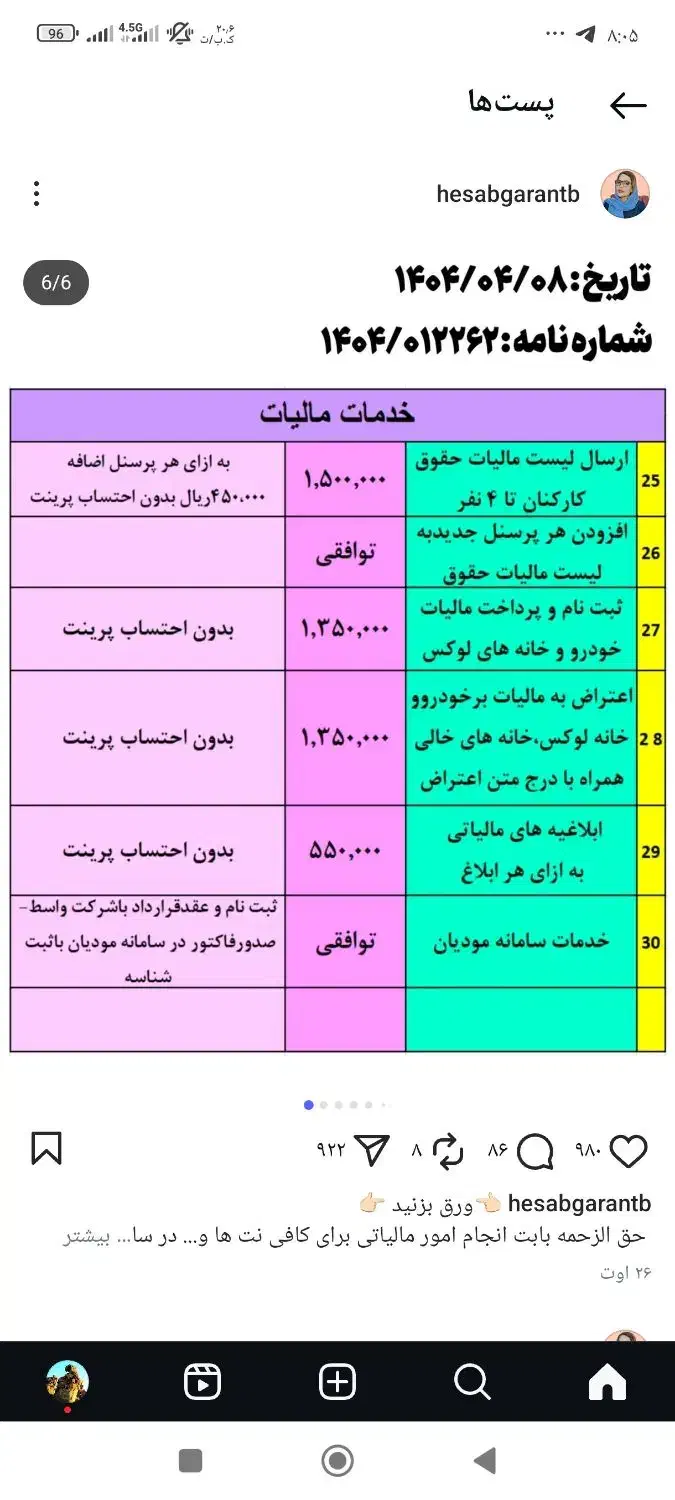Open the Search tab
The image size is (675, 1500).
coord(472,1382)
